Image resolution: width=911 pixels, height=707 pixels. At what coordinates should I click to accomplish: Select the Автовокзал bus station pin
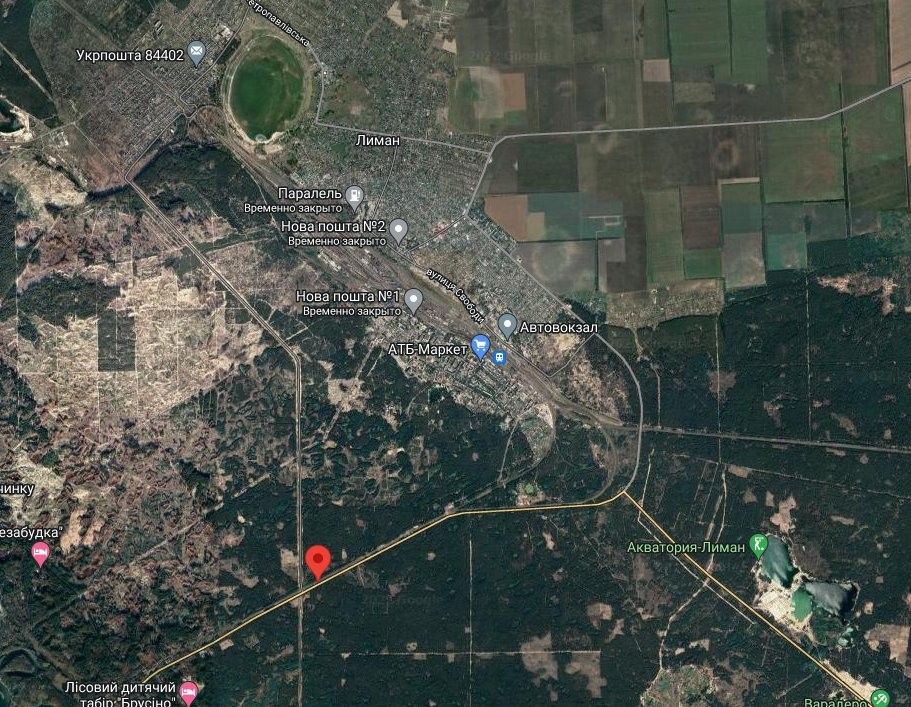pyautogui.click(x=507, y=325)
